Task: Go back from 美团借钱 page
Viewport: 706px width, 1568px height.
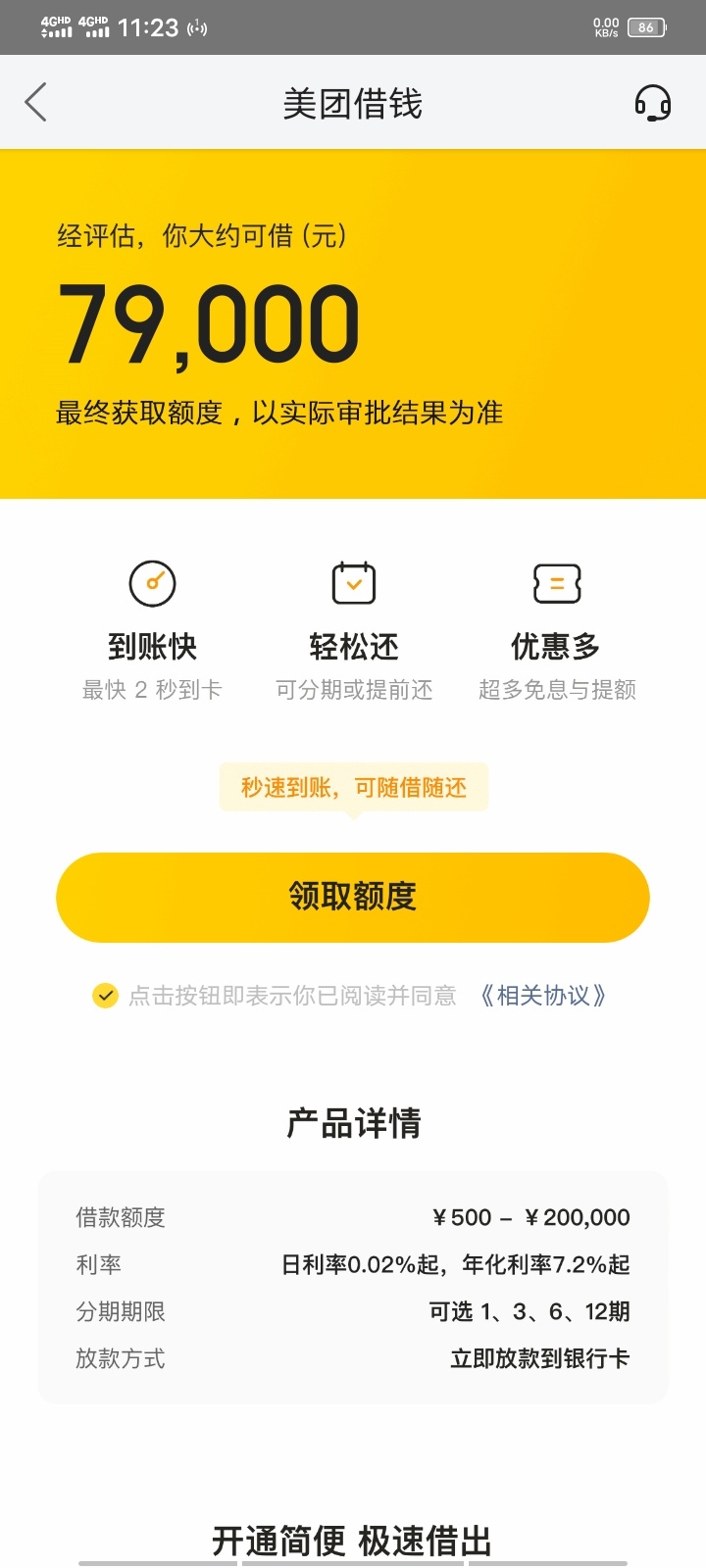Action: (x=36, y=102)
